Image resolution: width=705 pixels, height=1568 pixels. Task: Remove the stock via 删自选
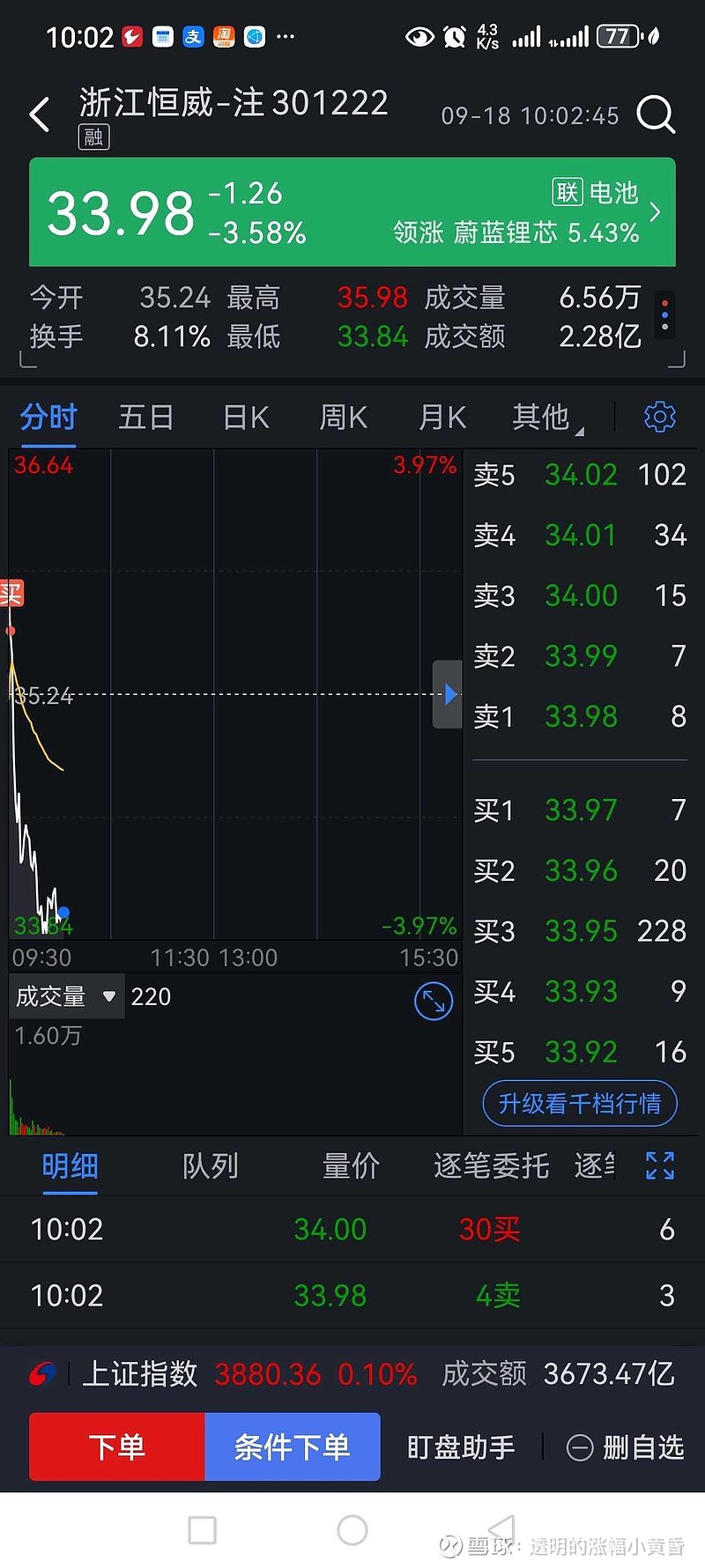click(x=626, y=1447)
